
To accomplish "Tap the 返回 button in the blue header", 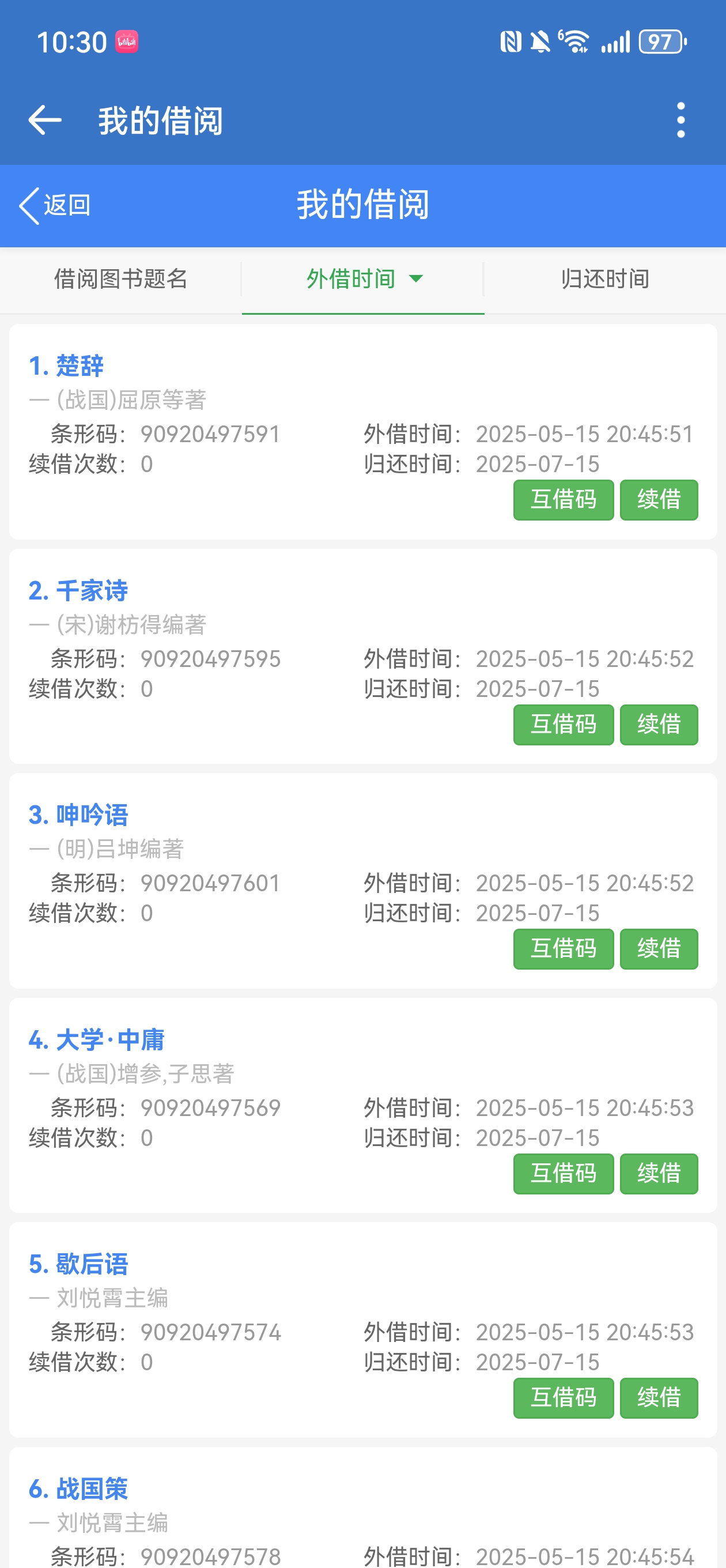I will [x=55, y=206].
